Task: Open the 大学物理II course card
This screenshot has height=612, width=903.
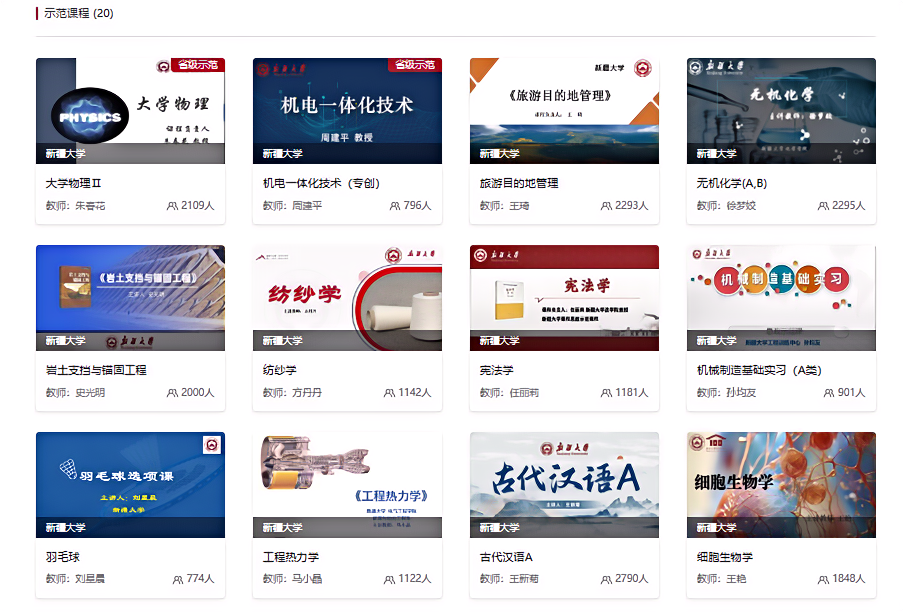Action: coord(130,111)
